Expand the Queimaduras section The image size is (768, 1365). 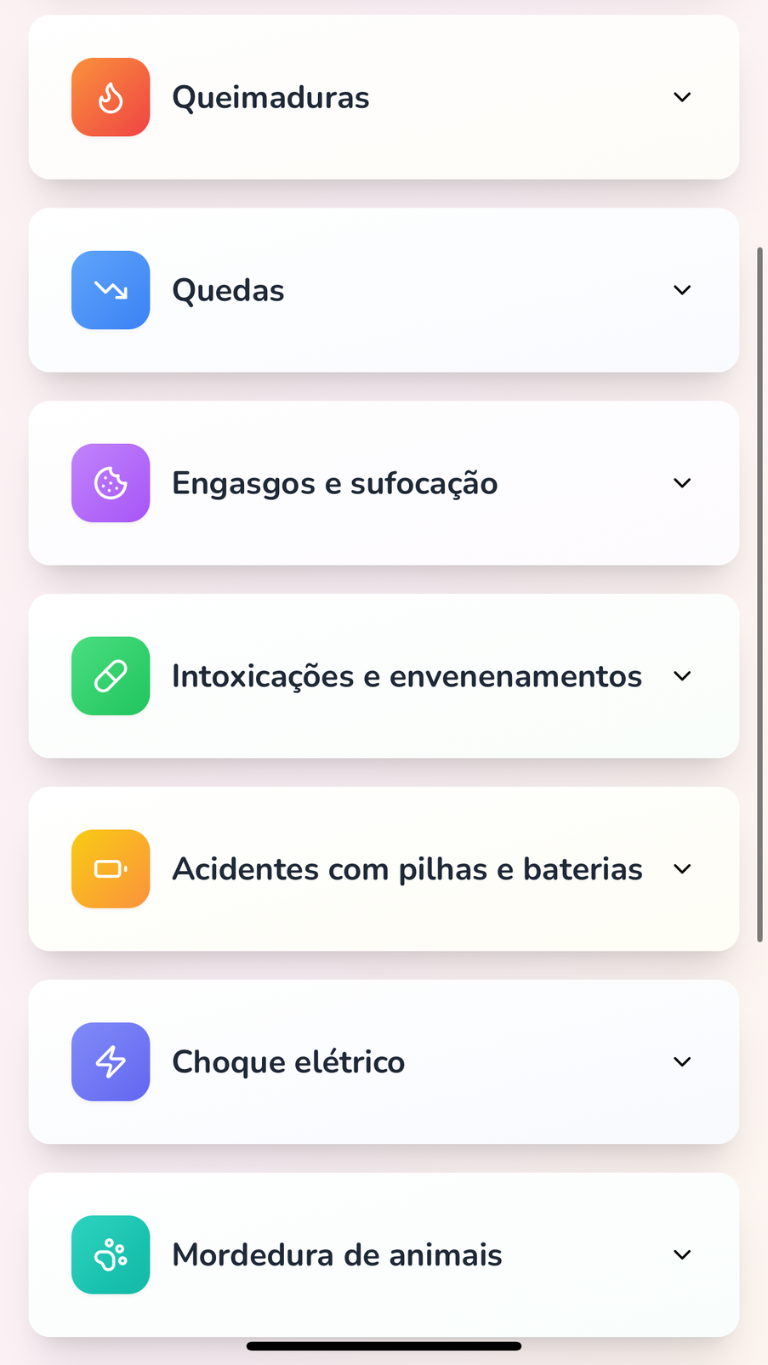(383, 97)
